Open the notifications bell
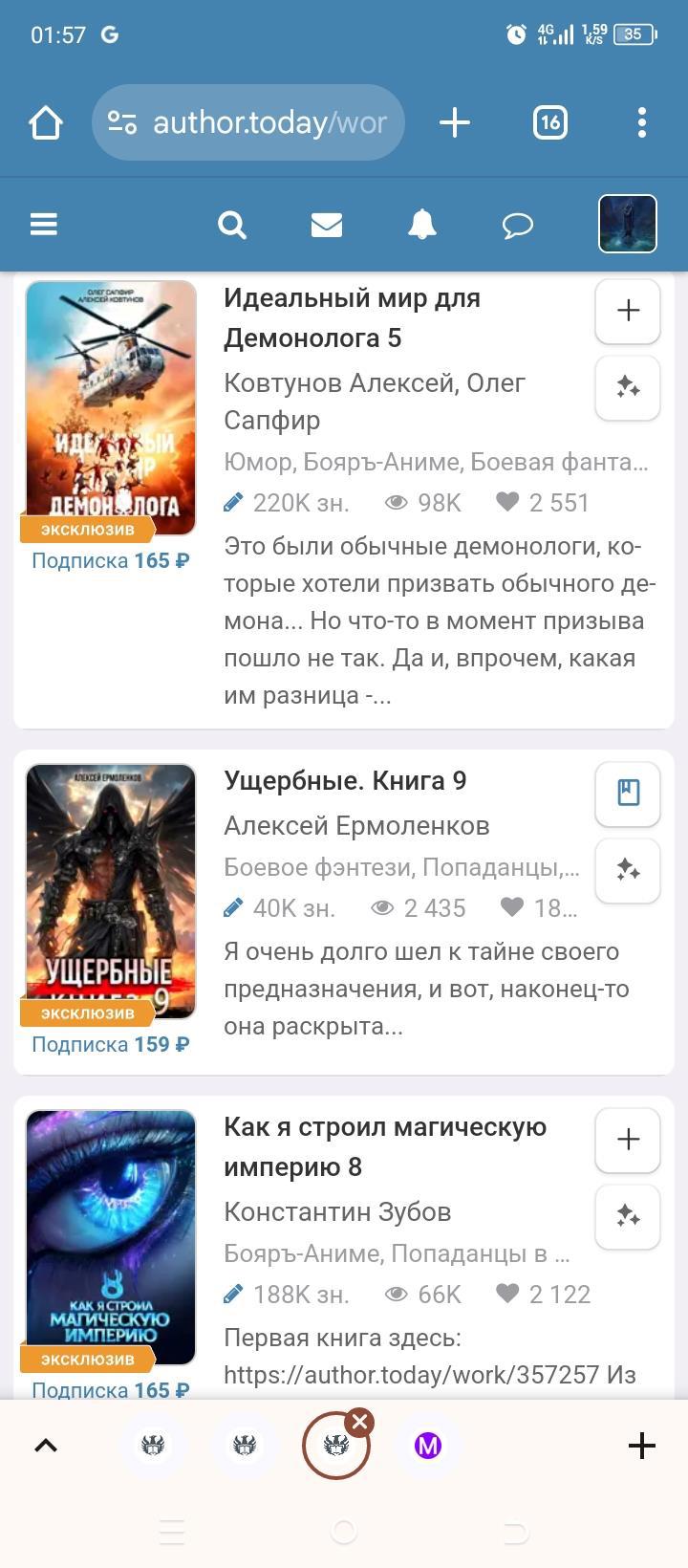The image size is (688, 1568). coord(421,225)
